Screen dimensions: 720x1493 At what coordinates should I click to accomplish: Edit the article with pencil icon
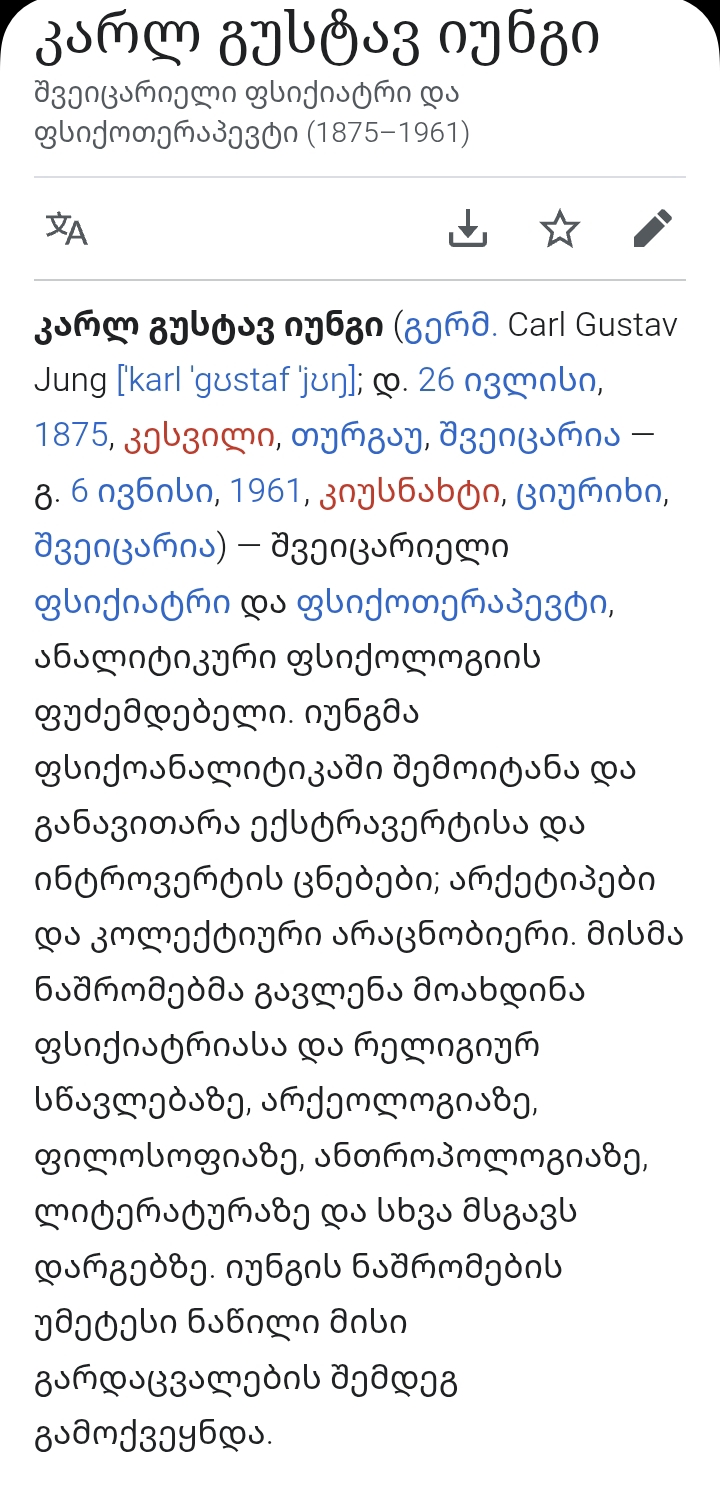tap(653, 229)
